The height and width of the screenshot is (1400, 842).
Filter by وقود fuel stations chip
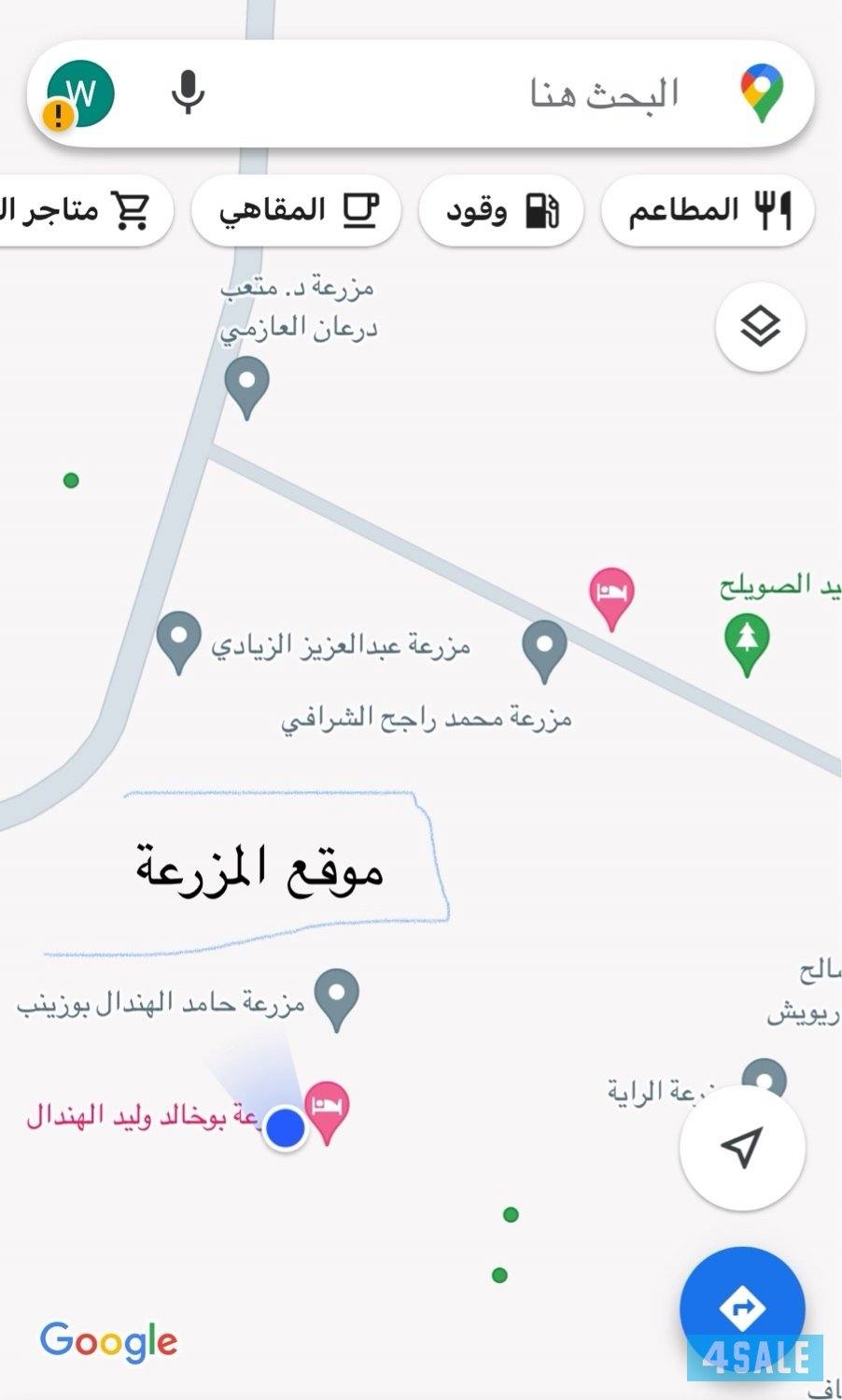pyautogui.click(x=501, y=210)
